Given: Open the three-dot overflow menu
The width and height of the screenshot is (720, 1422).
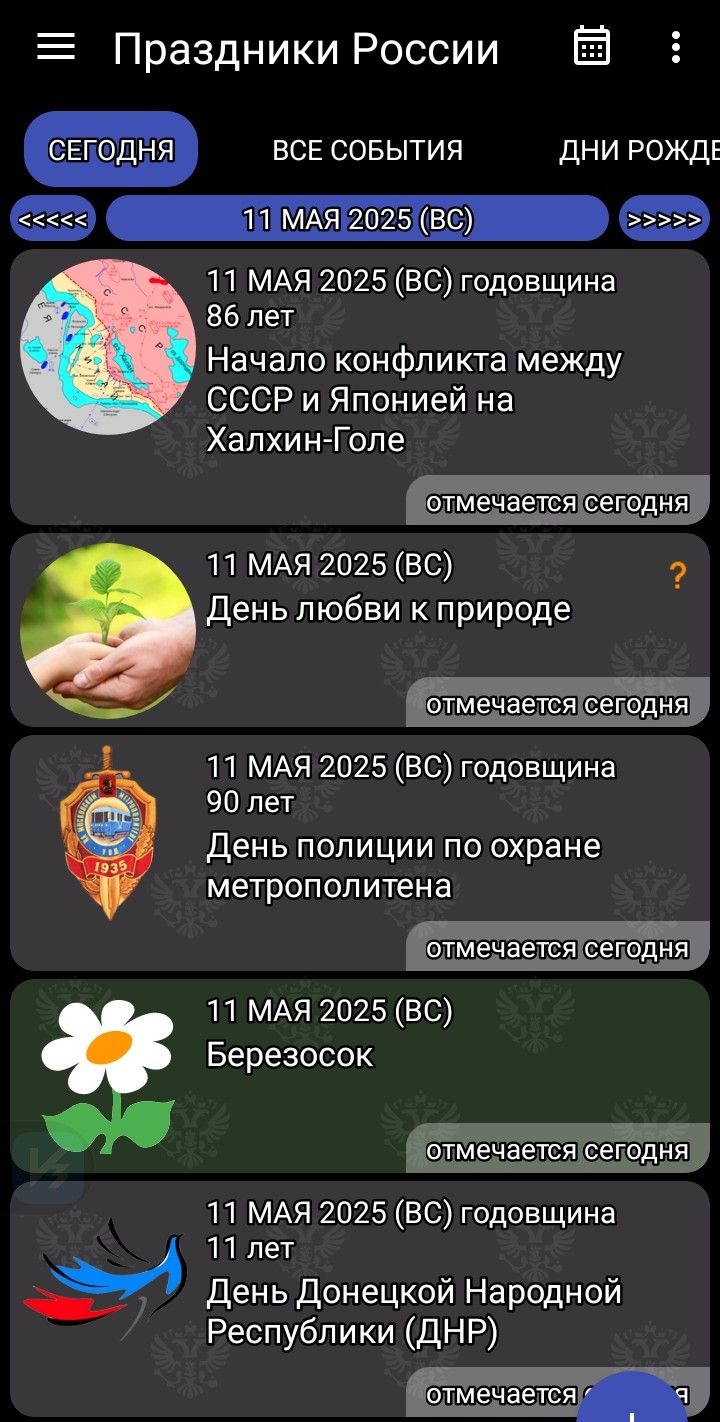Looking at the screenshot, I should coord(676,47).
